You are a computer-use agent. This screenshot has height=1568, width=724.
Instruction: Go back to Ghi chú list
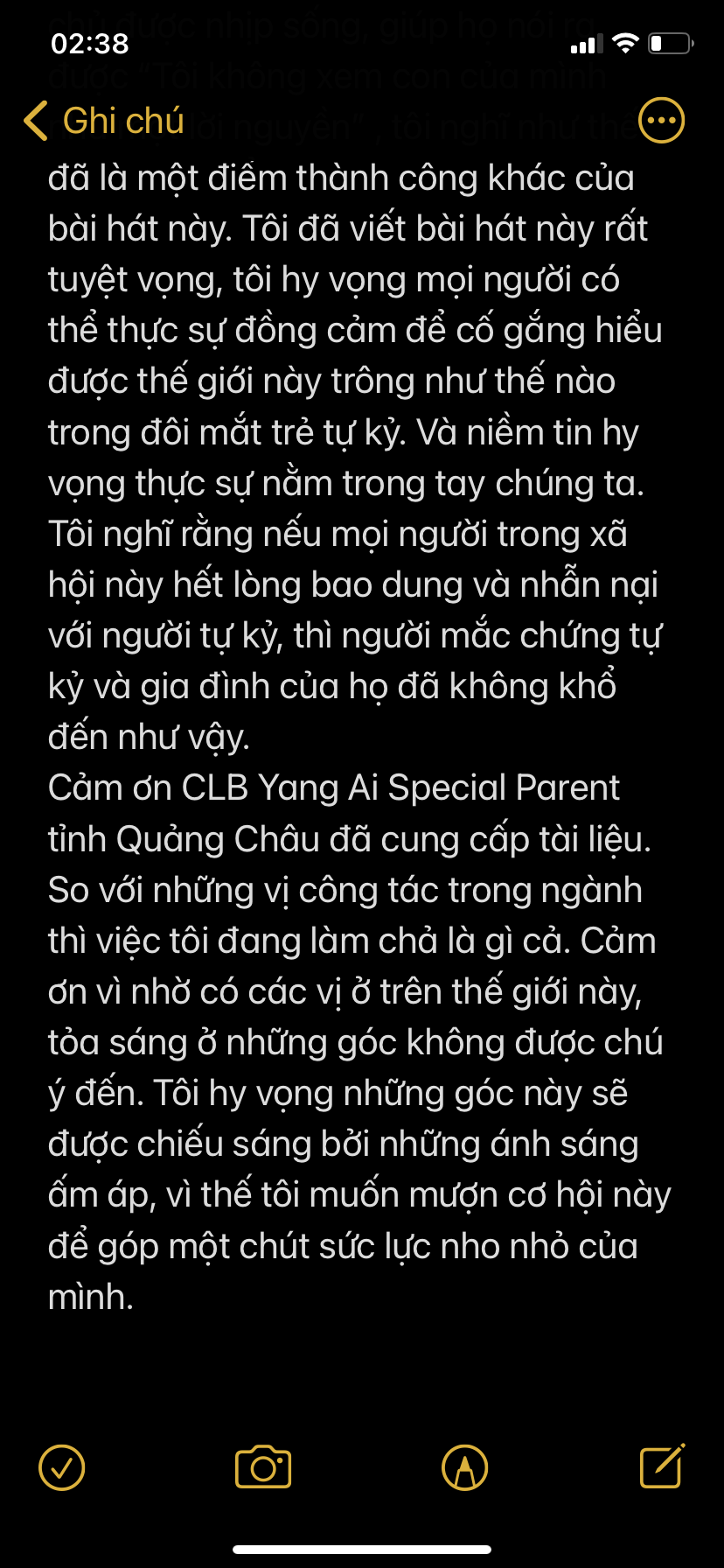(103, 121)
